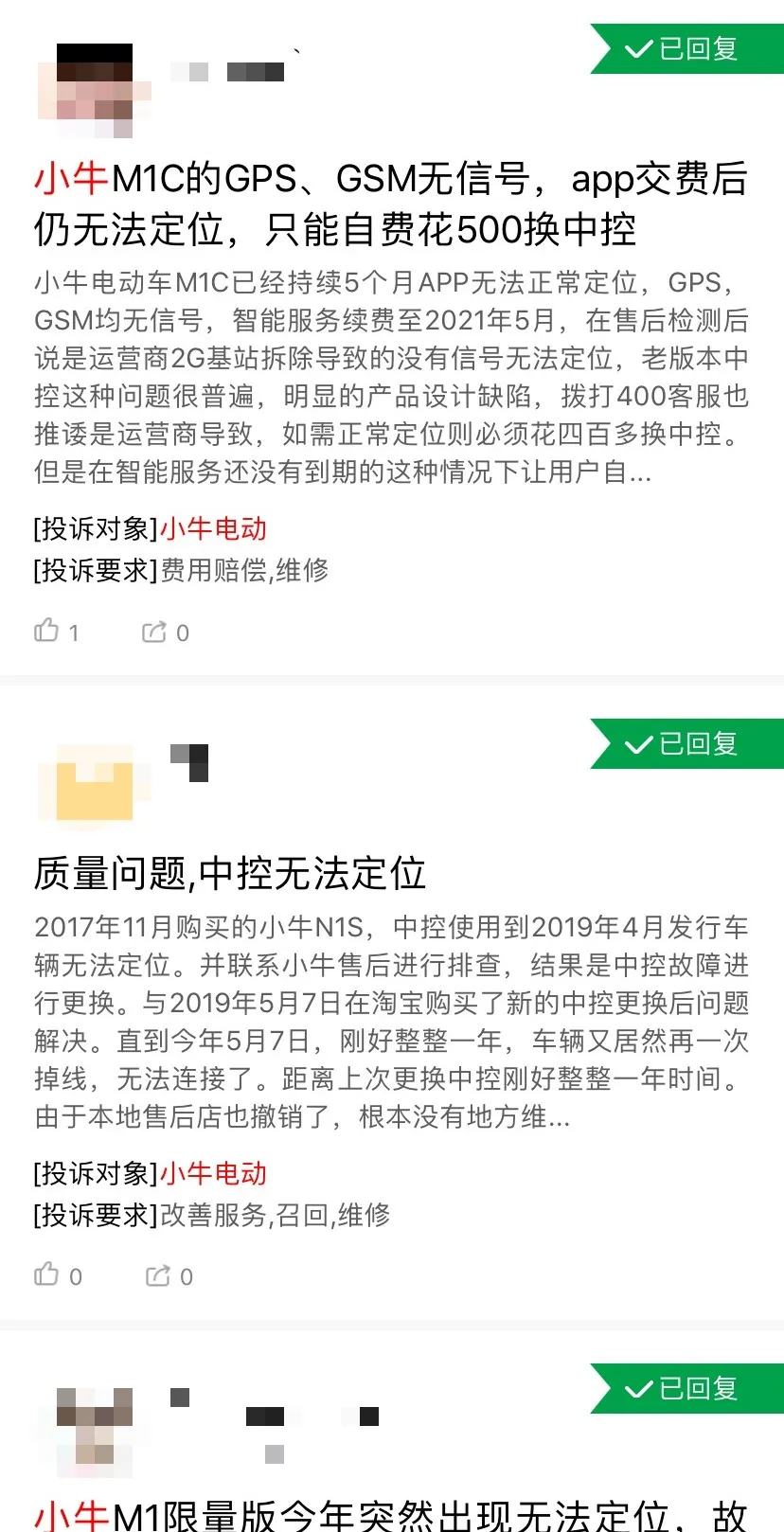Share the 小牛M1C GPS无信号 complaint

click(x=155, y=632)
